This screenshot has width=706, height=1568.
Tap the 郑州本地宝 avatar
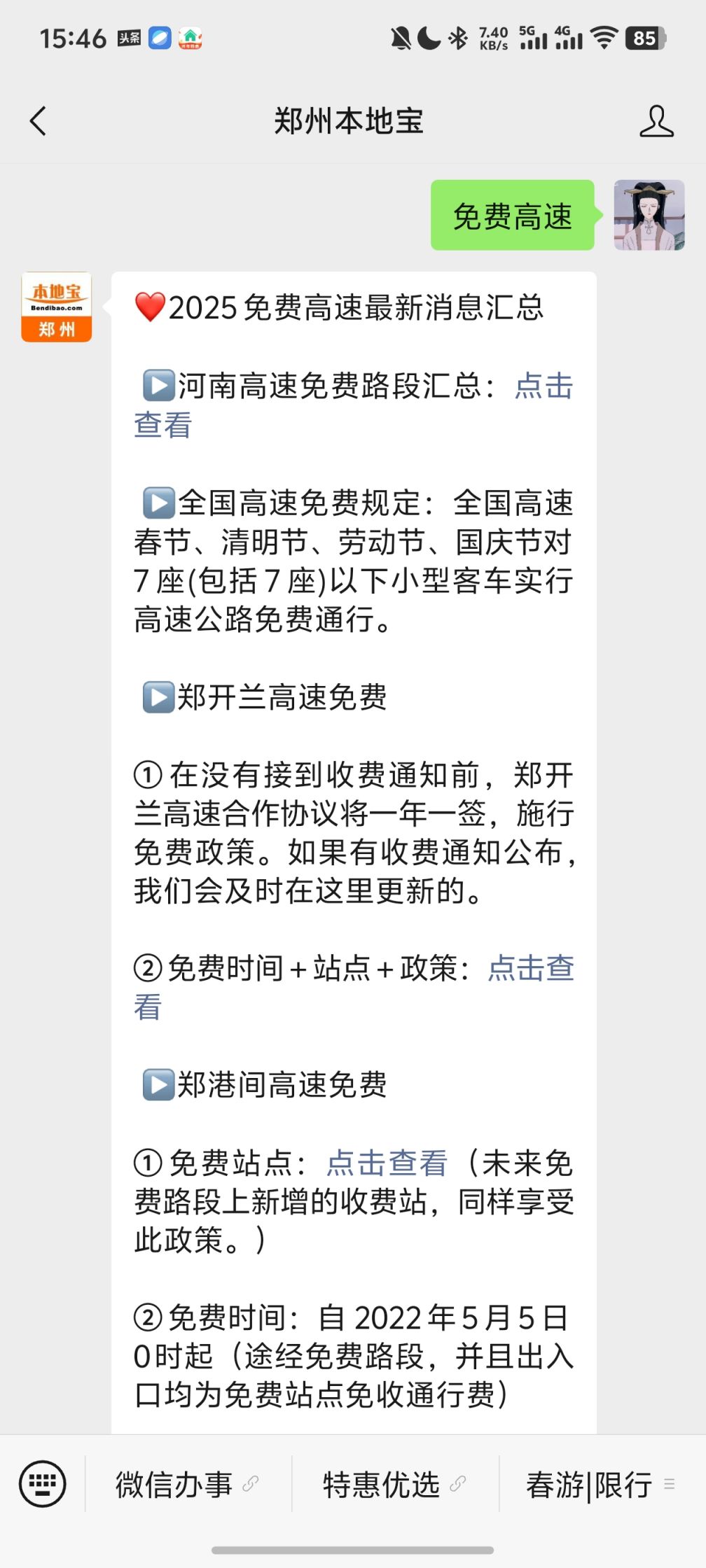click(x=56, y=307)
